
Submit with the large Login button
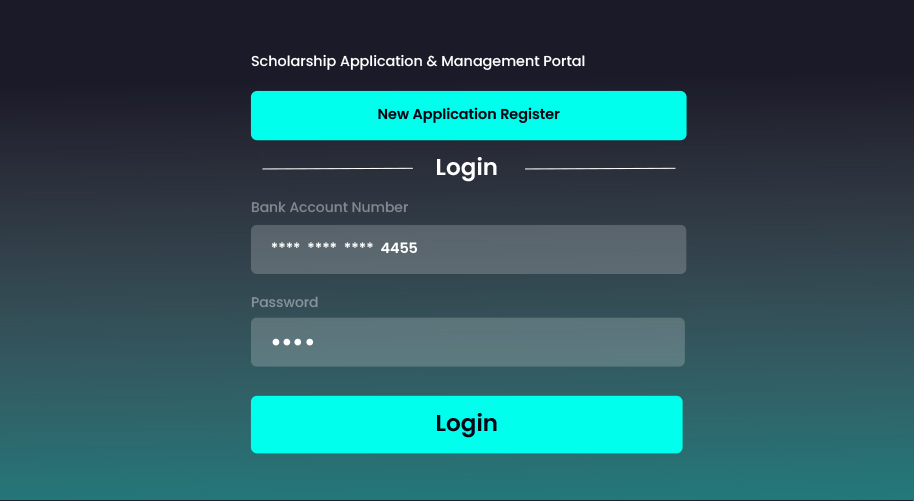(466, 424)
